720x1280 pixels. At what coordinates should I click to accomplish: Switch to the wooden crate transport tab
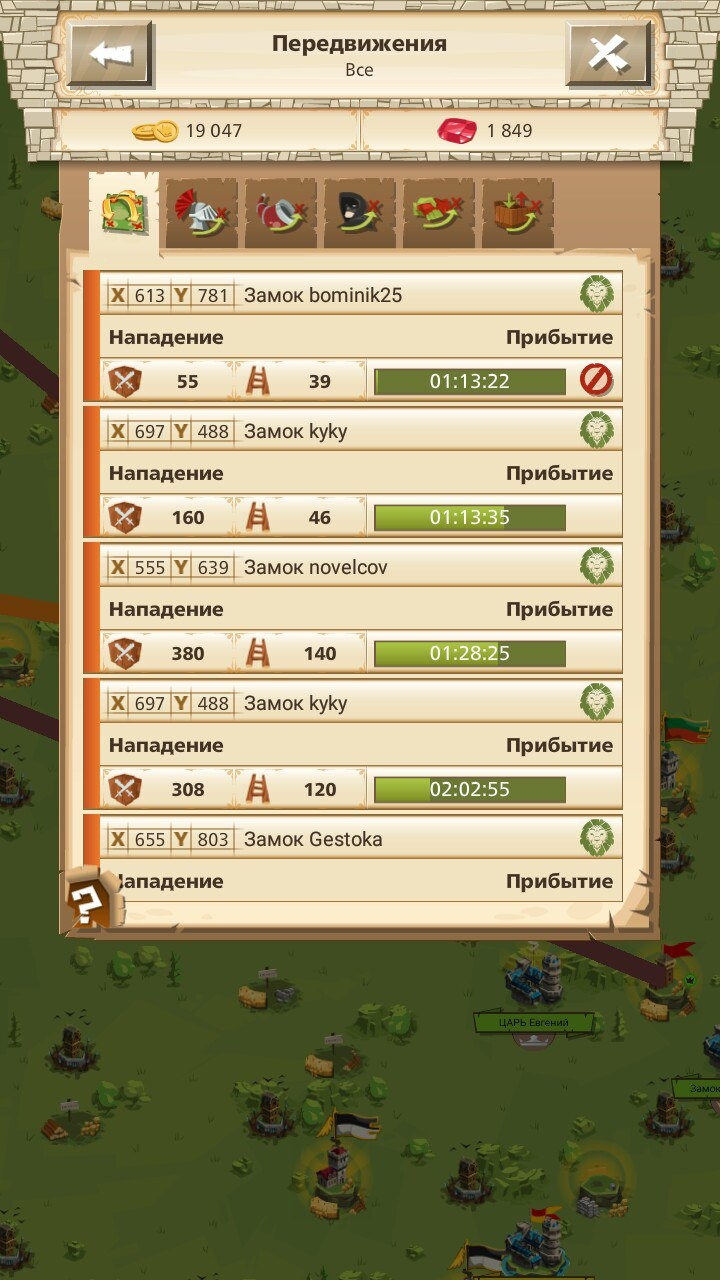tap(518, 213)
